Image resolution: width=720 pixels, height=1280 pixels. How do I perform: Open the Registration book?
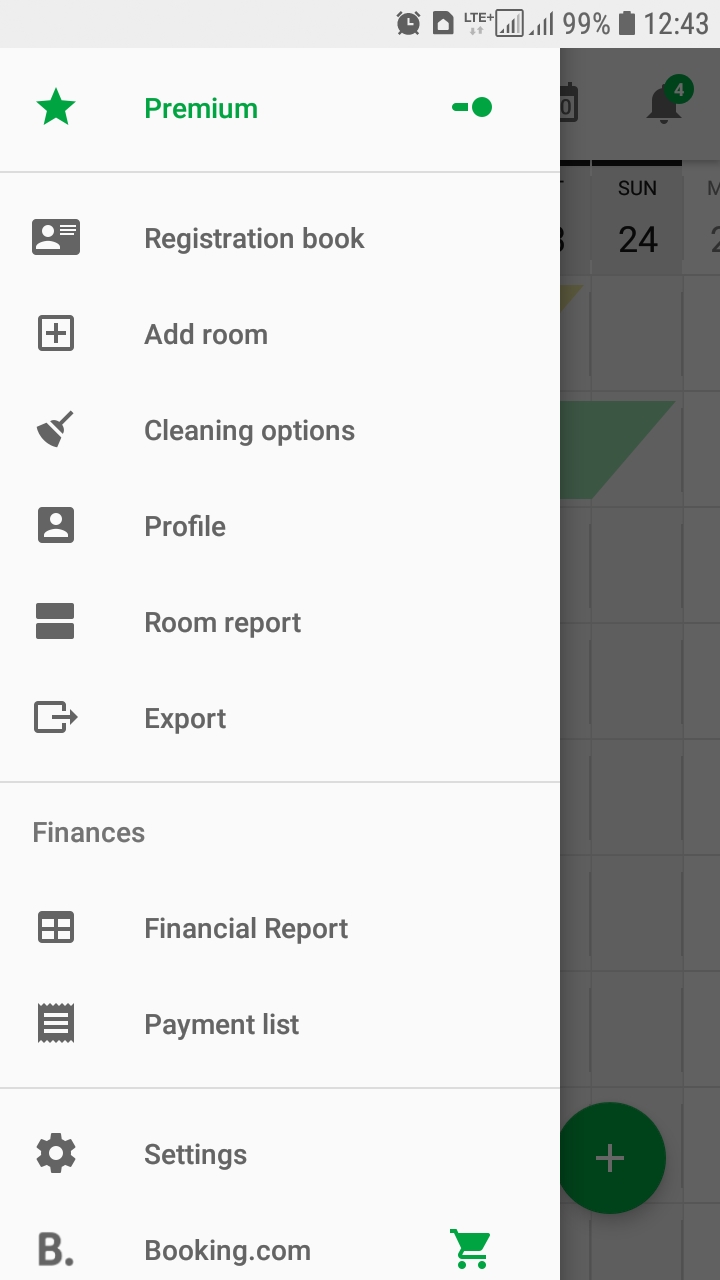point(280,238)
